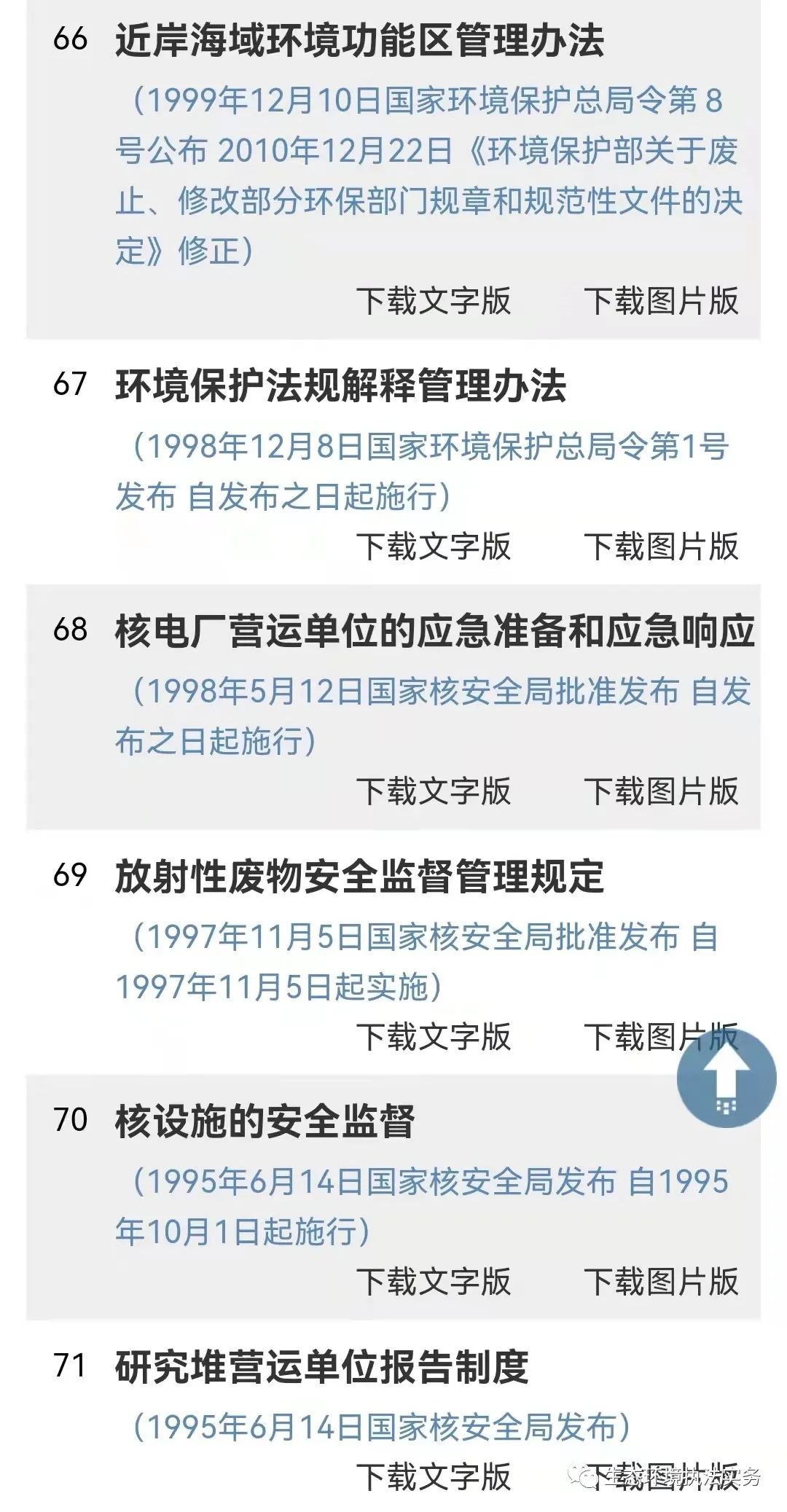This screenshot has height=1512, width=787.
Task: Jump back to top with arrow button
Action: [726, 1080]
